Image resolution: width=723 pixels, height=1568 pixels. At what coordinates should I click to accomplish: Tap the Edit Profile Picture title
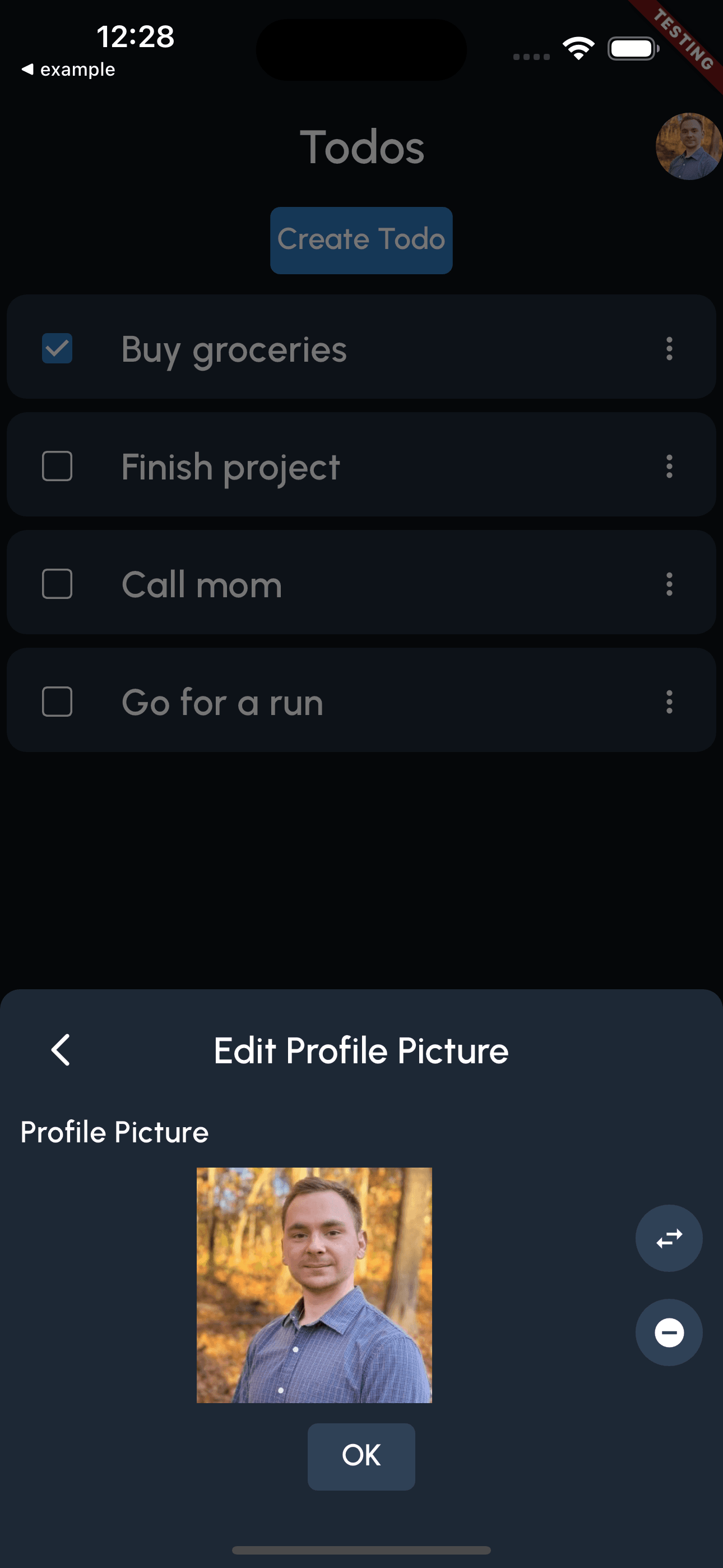(x=361, y=1050)
